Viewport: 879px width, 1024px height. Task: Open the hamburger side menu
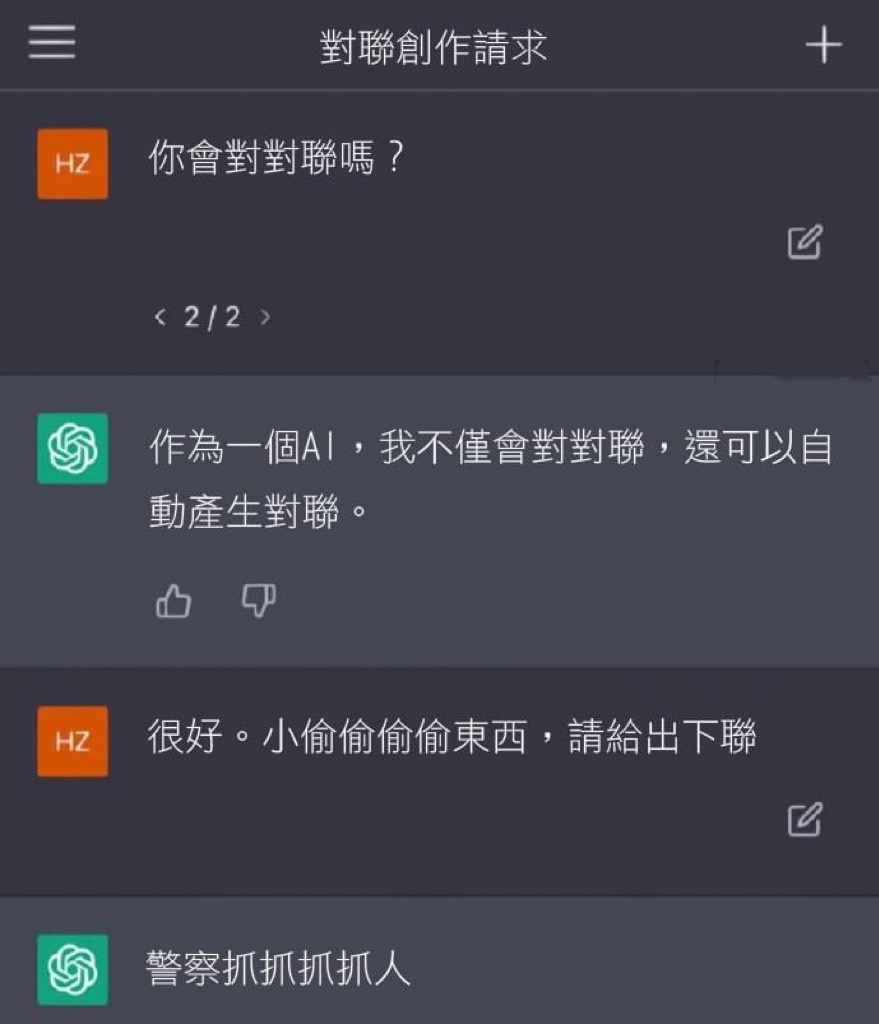(x=52, y=44)
